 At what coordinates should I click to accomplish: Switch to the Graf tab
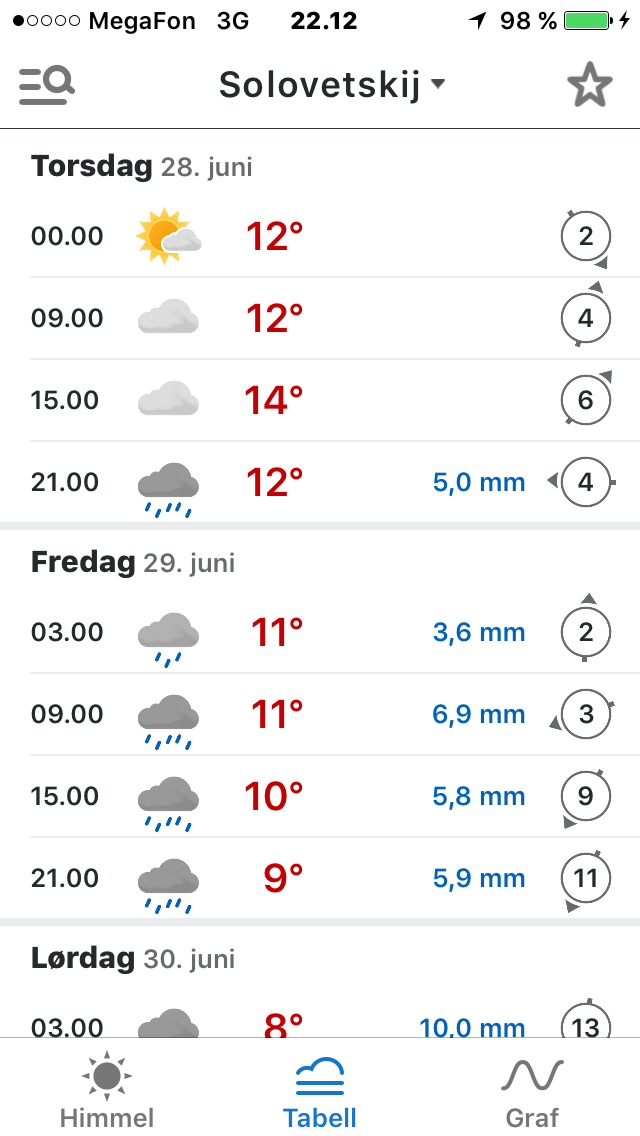532,1090
